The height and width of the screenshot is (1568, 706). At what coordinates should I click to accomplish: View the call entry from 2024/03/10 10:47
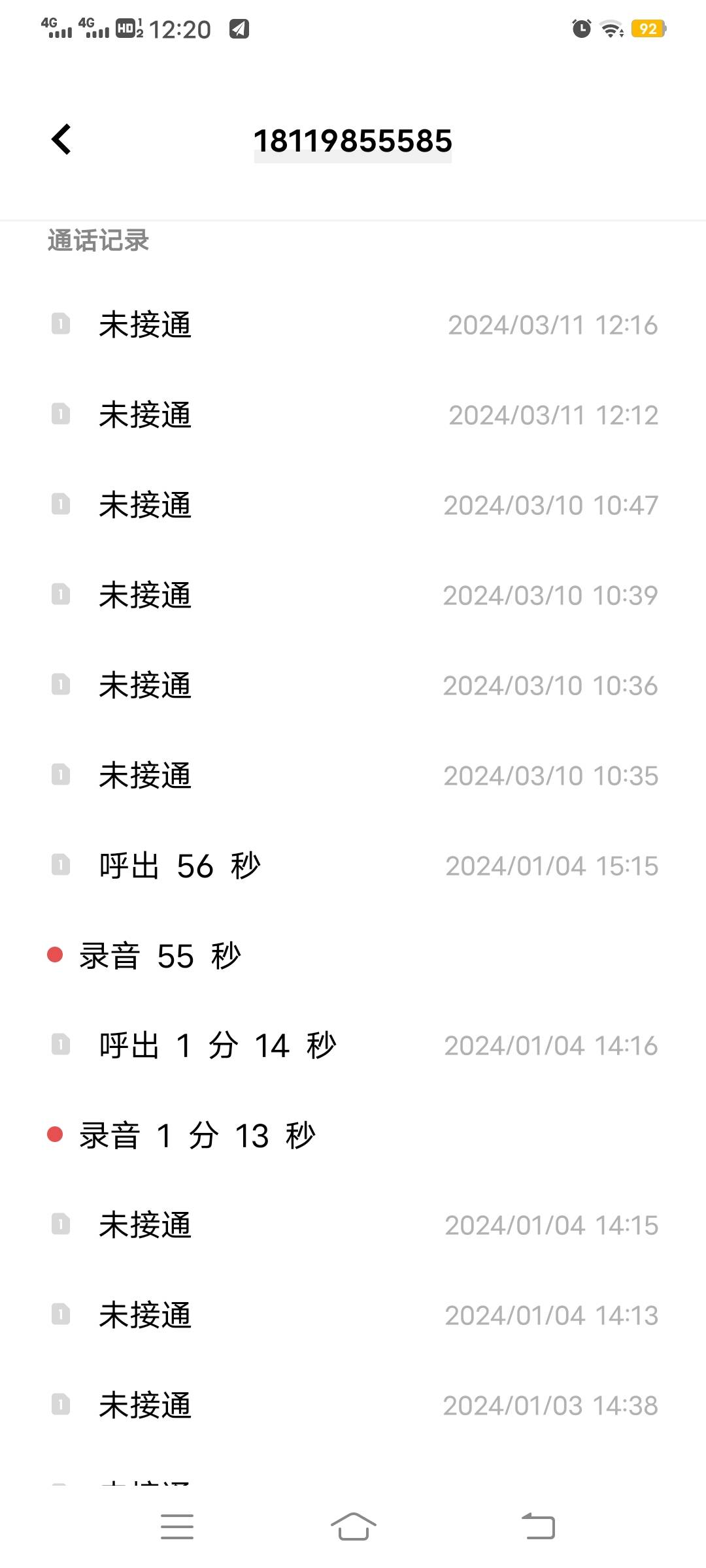pyautogui.click(x=353, y=505)
